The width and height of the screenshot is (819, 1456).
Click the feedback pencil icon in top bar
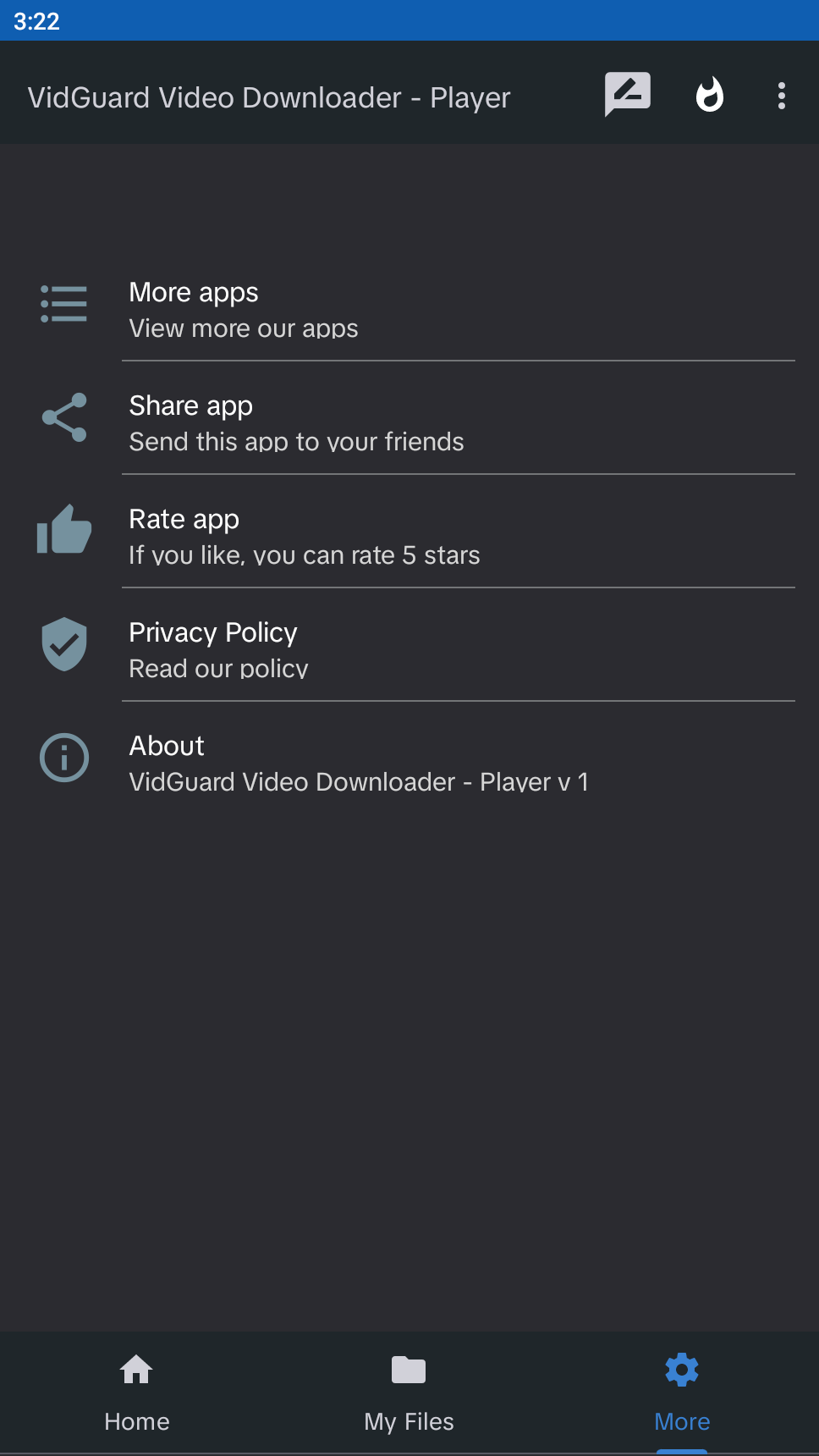[627, 95]
